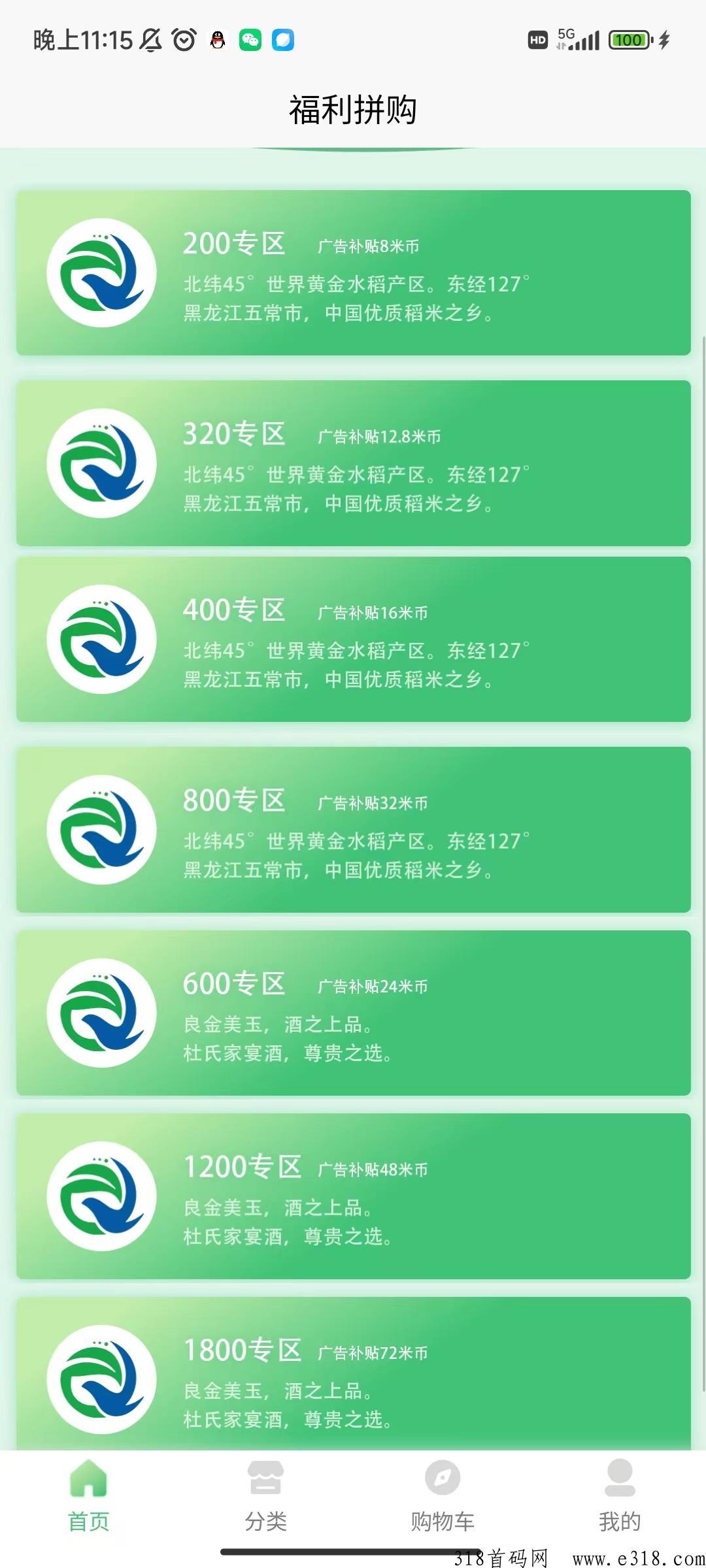Image resolution: width=706 pixels, height=1568 pixels.
Task: Open the 320专区 card
Action: coord(353,463)
